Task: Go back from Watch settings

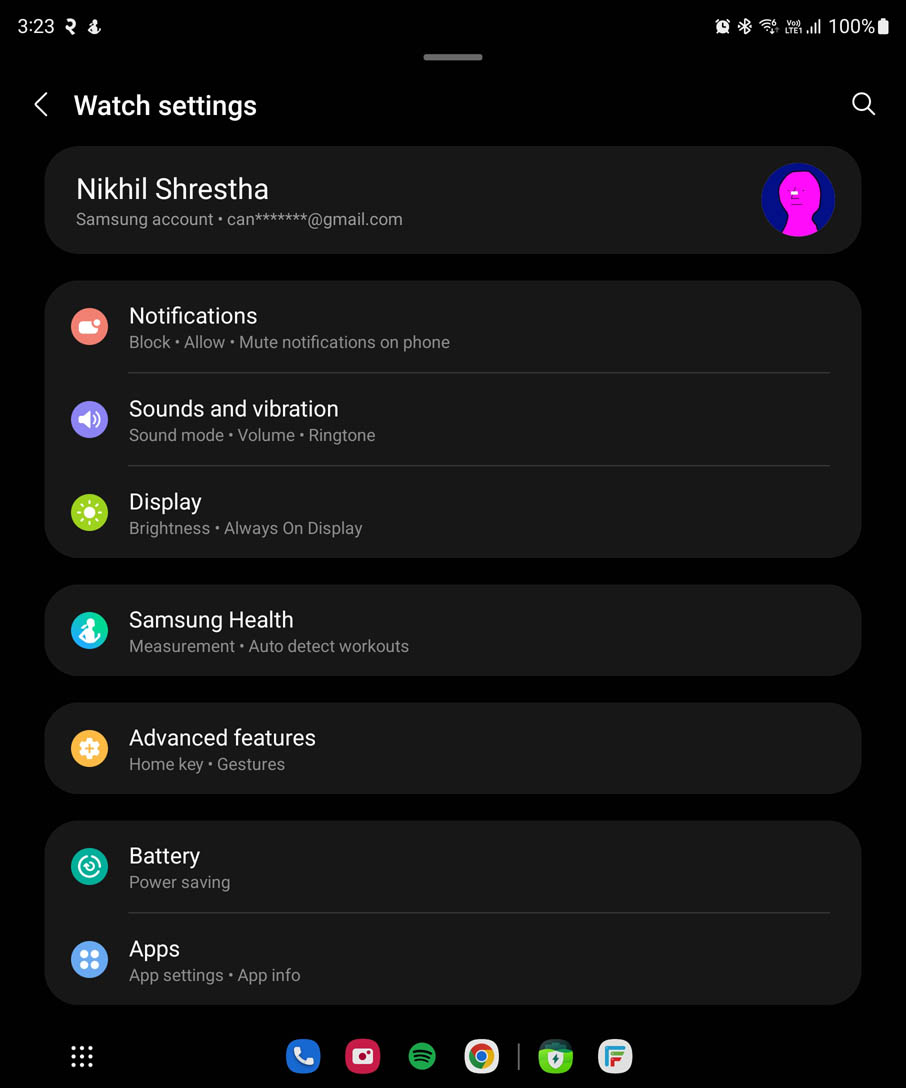Action: click(x=41, y=105)
